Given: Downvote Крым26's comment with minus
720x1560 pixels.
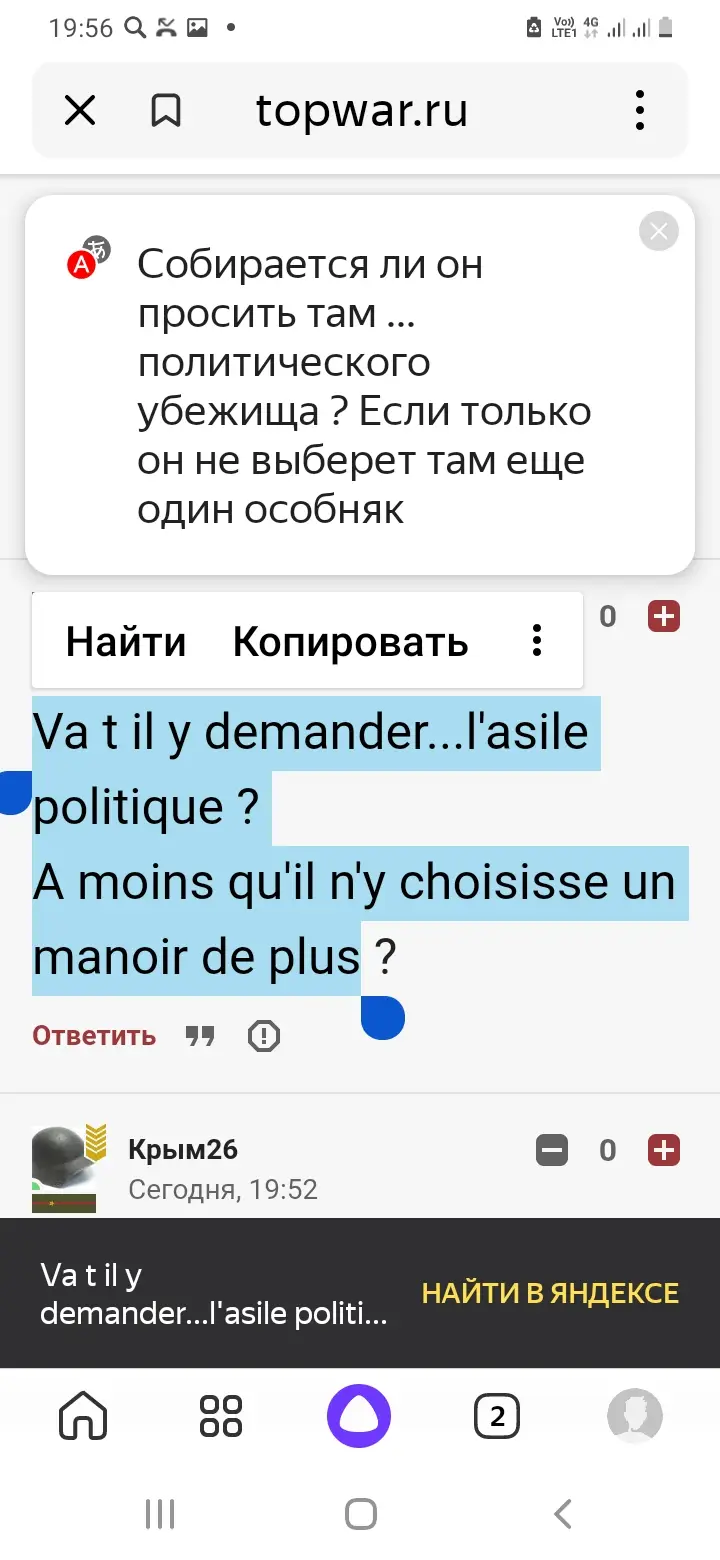Looking at the screenshot, I should pos(552,1151).
